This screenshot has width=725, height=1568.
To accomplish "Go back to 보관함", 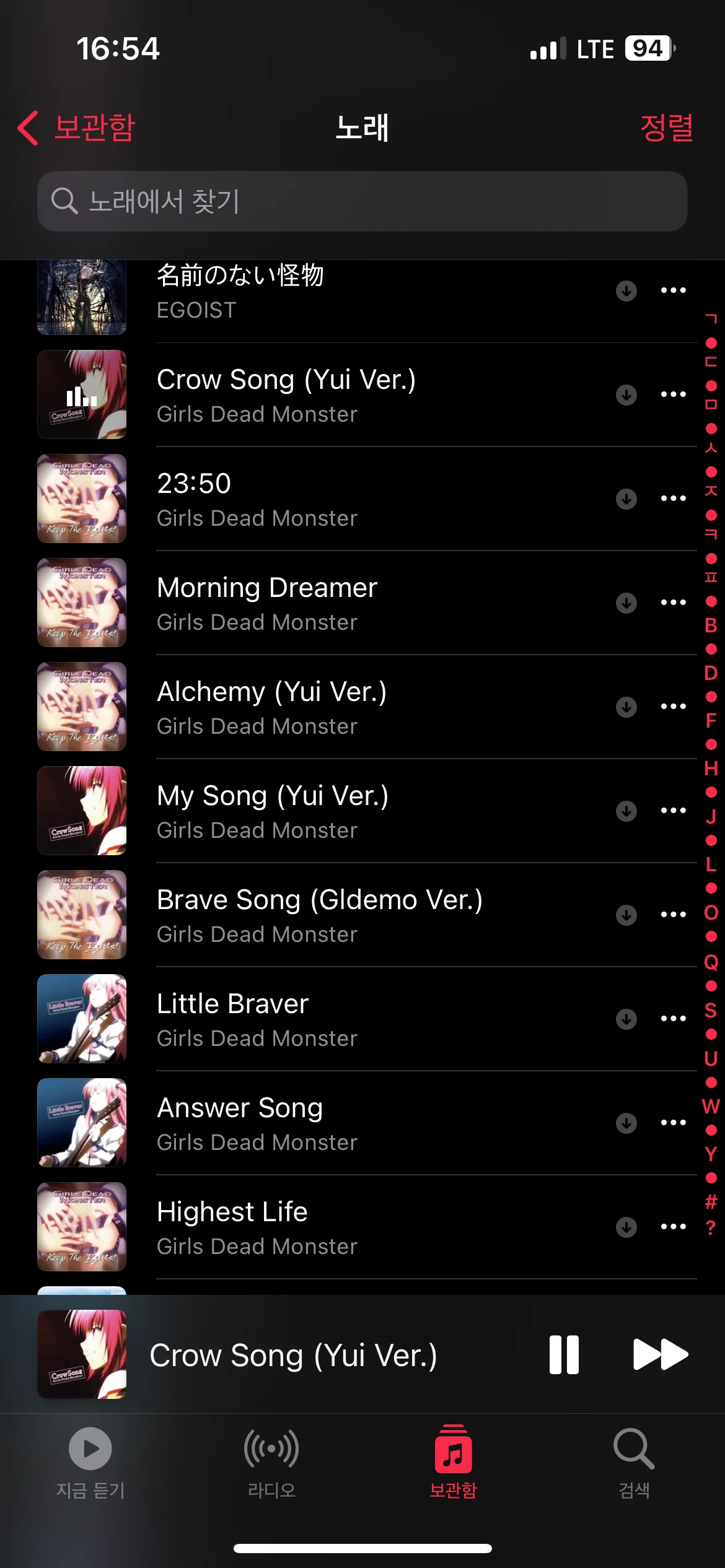I will 77,128.
